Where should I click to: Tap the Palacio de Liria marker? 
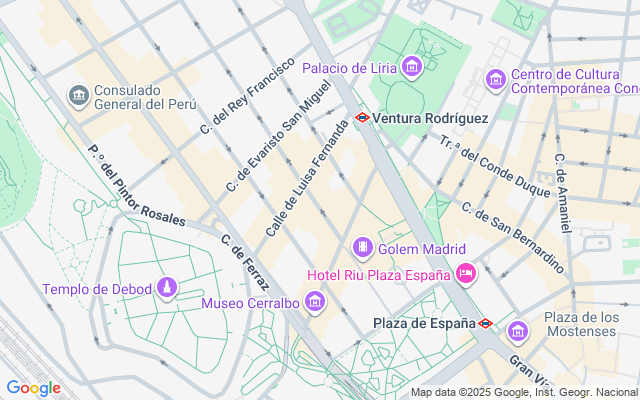(x=413, y=68)
